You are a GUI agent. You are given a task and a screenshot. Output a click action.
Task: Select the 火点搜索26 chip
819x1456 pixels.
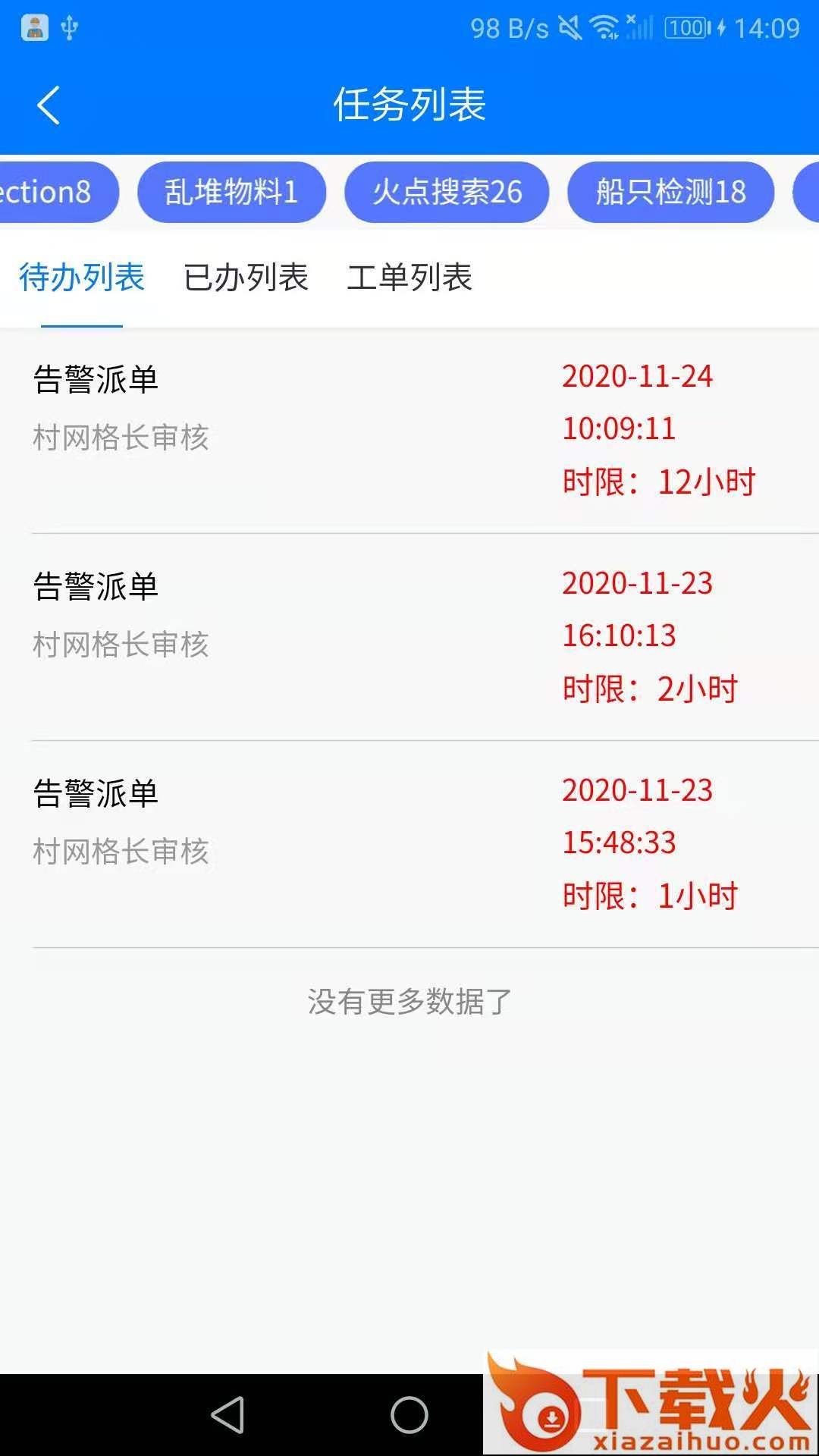[x=447, y=192]
